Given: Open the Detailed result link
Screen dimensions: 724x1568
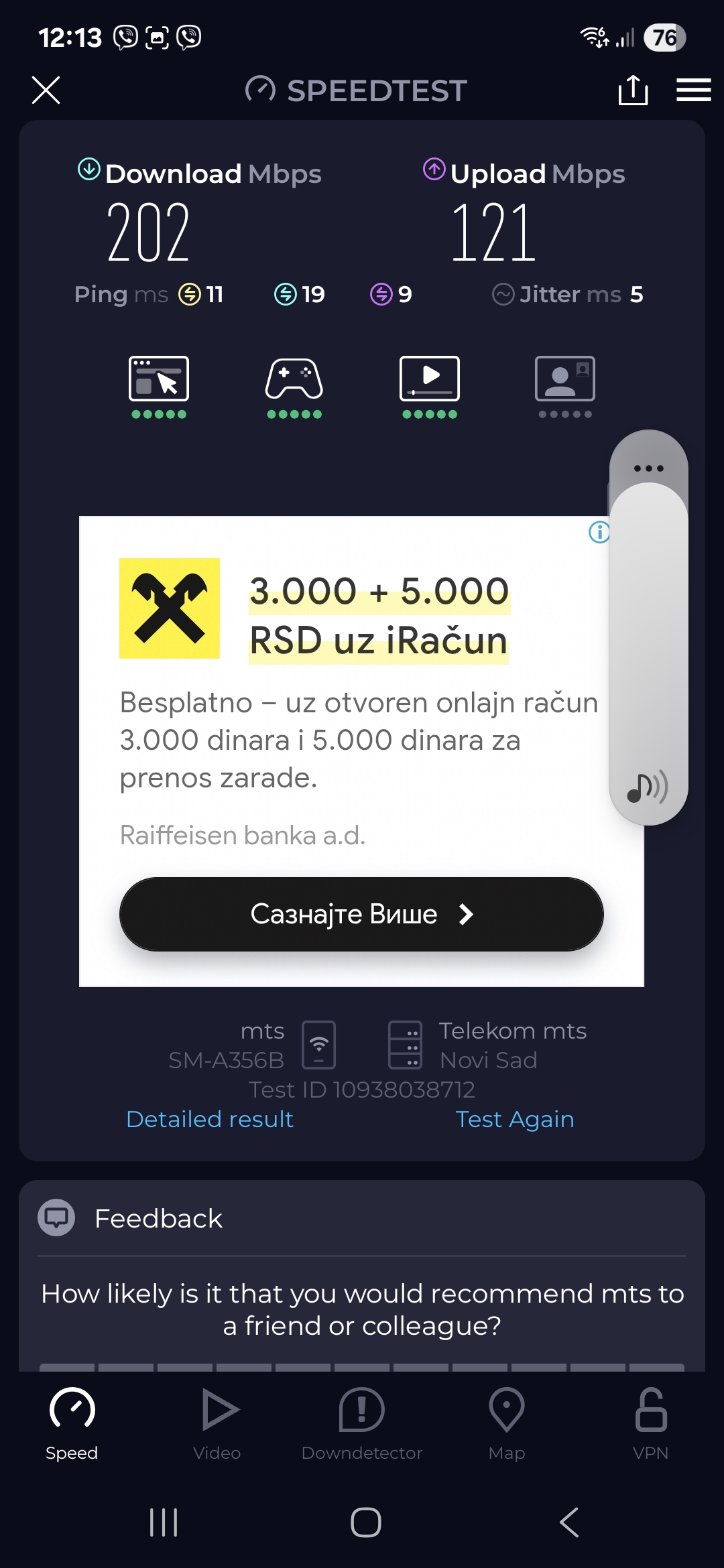Looking at the screenshot, I should [210, 1119].
